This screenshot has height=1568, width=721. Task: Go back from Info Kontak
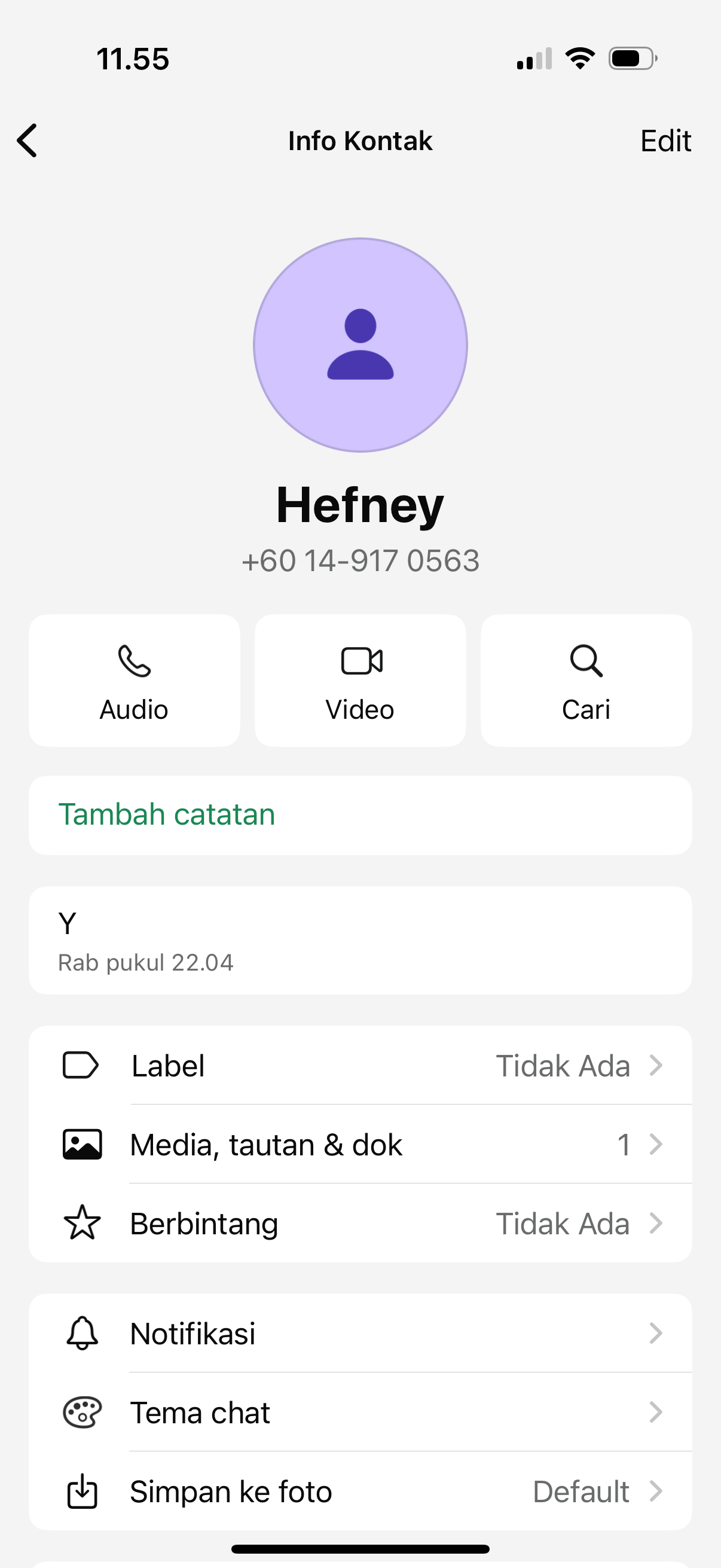coord(28,141)
